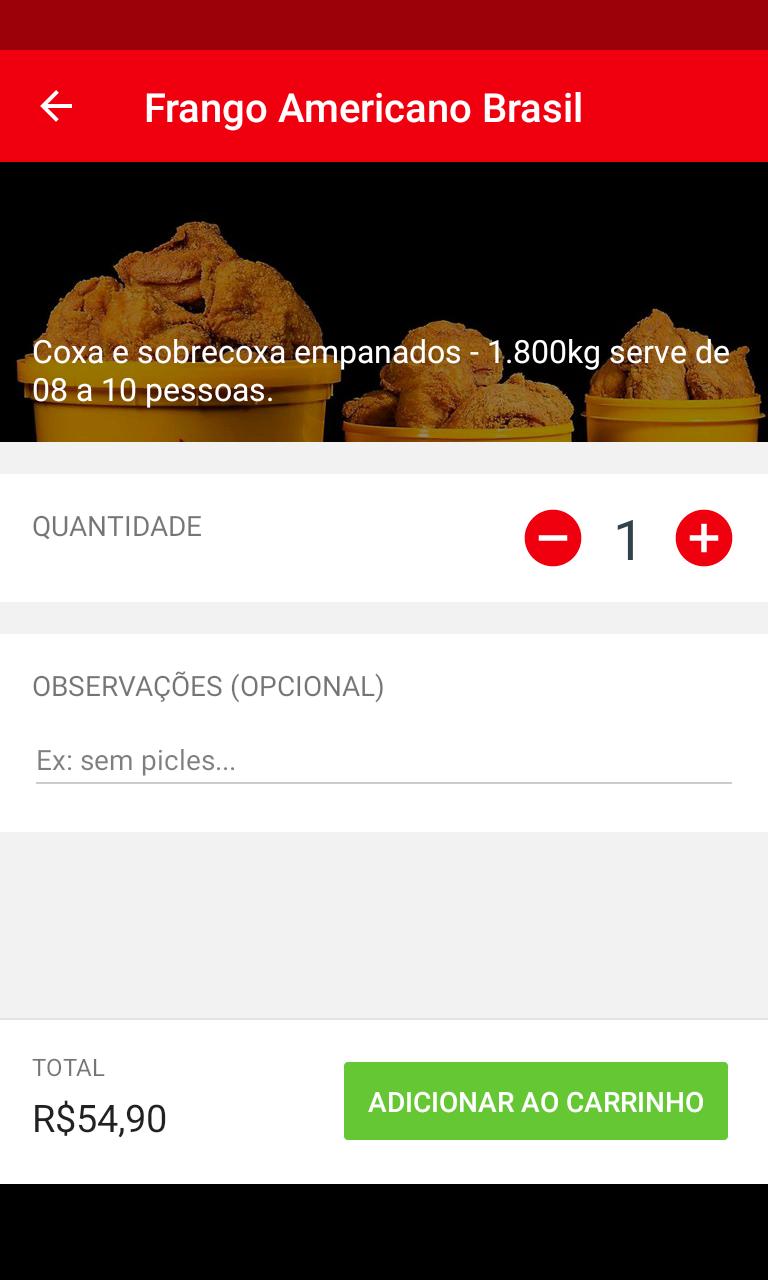Tap the Total label above the price

pos(68,1068)
